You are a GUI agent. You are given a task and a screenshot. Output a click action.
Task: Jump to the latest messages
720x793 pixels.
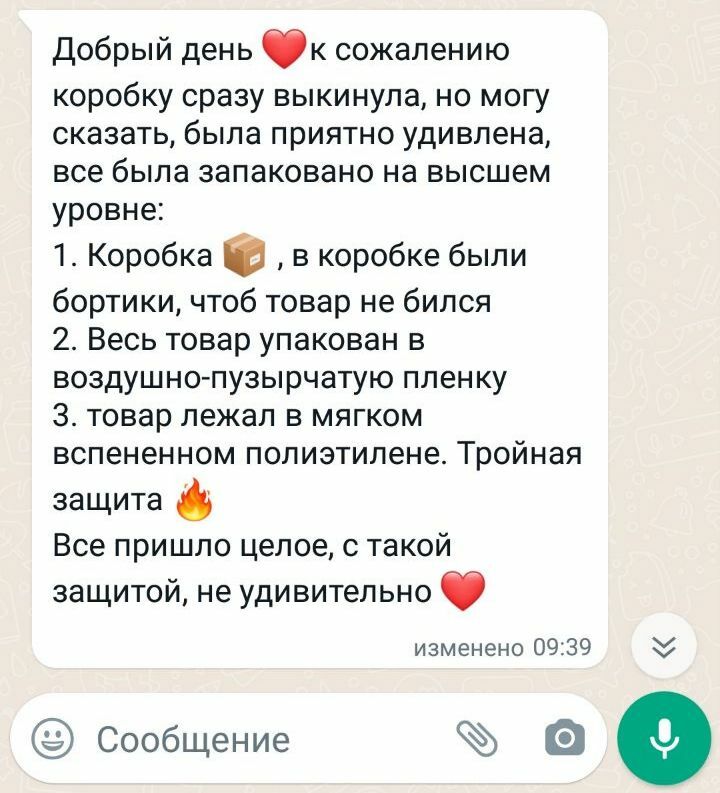664,648
